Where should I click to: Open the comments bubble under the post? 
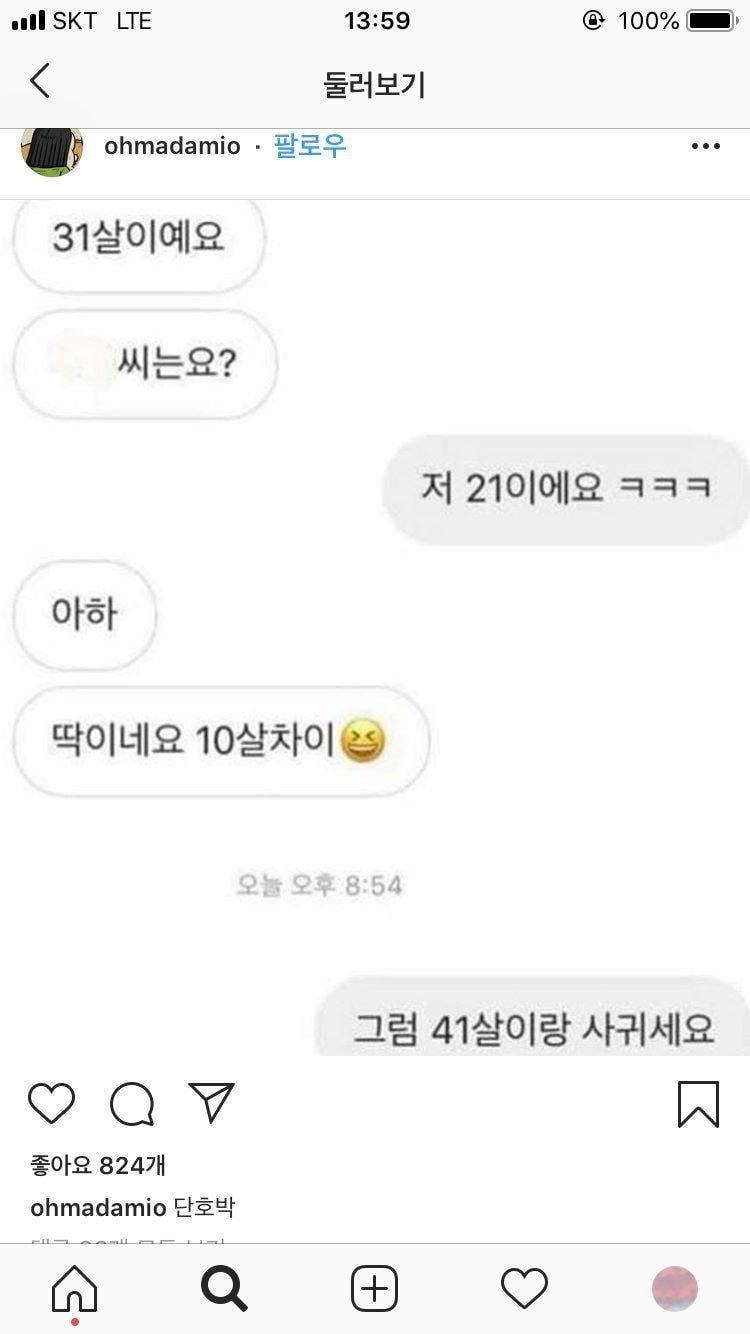[132, 1104]
